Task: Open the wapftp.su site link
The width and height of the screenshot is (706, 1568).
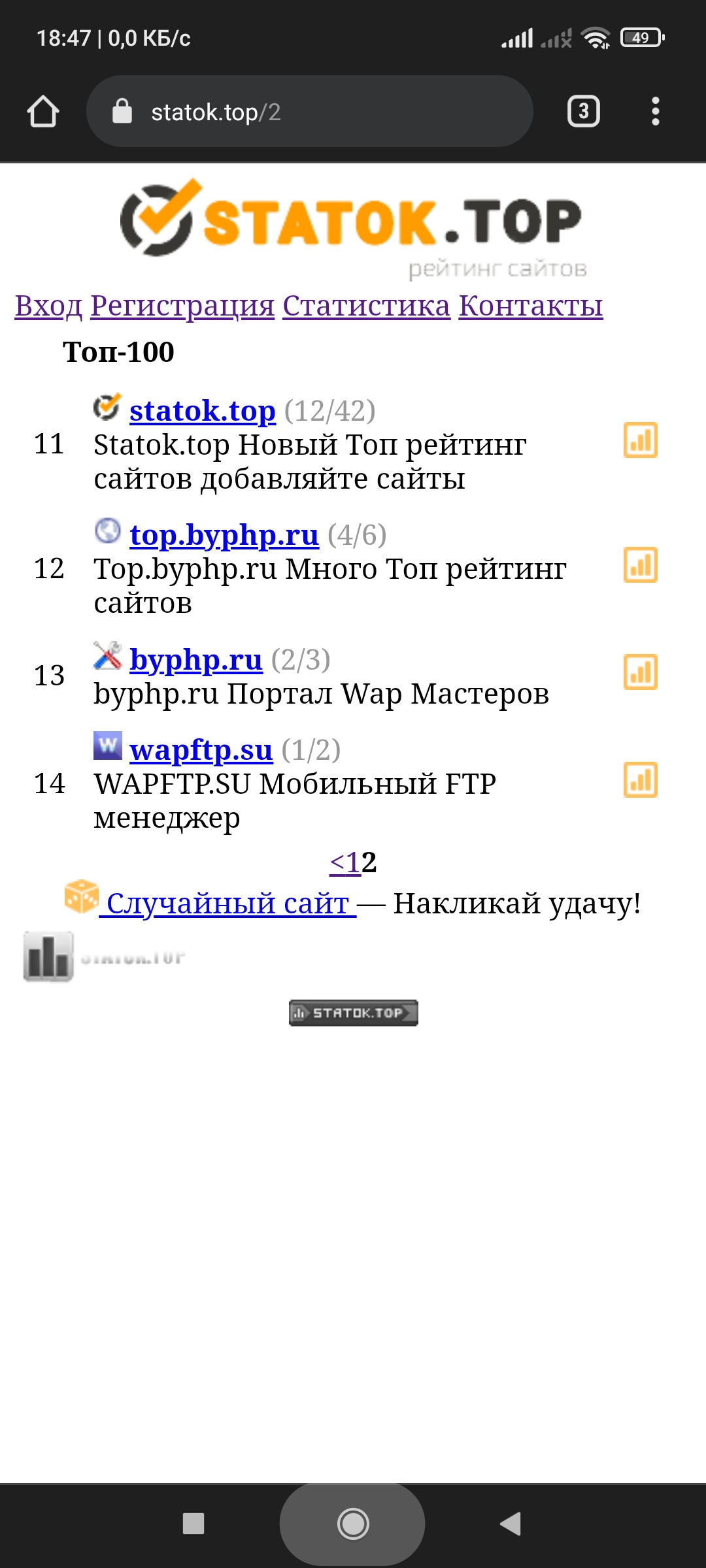Action: (x=201, y=751)
